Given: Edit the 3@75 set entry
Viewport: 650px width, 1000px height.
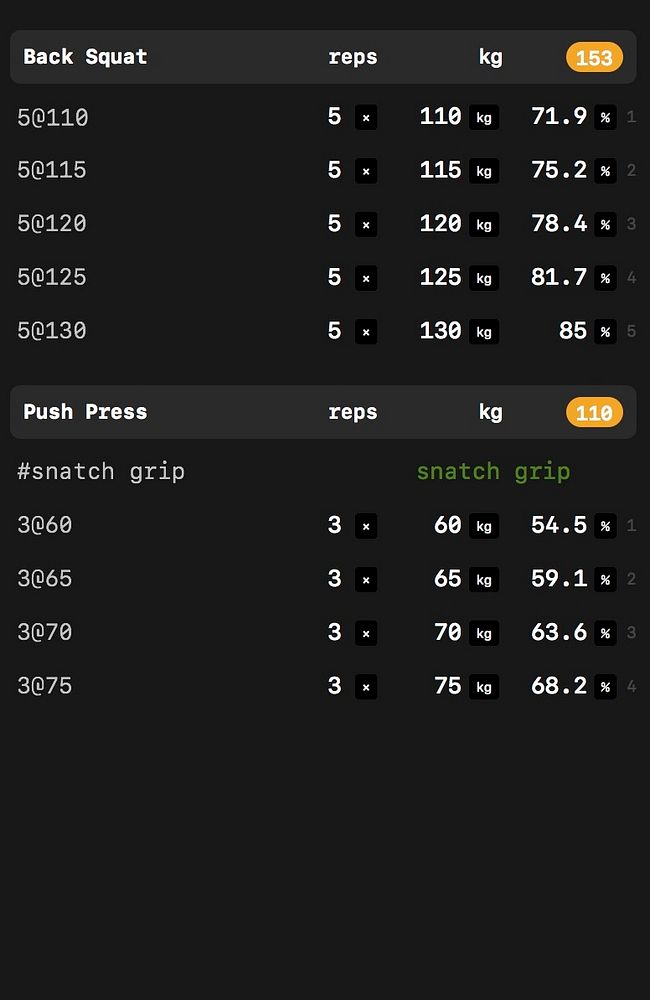Looking at the screenshot, I should [45, 686].
